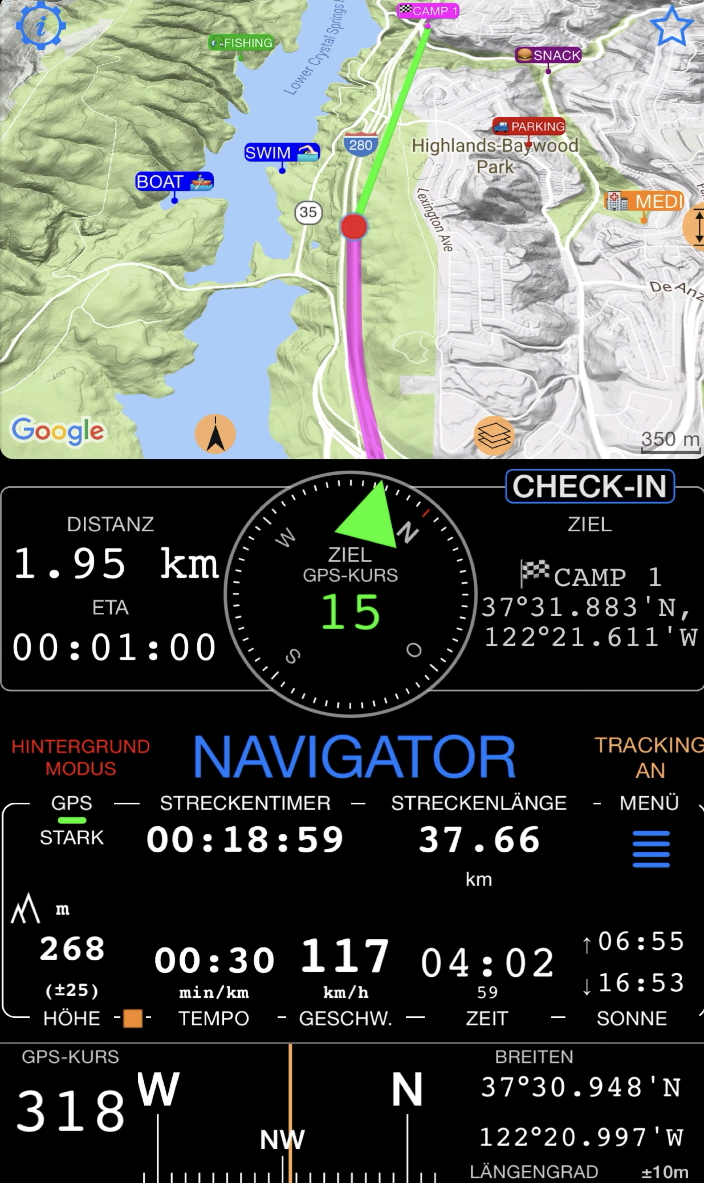Tap the orange vertical resize arrow button

[x=697, y=227]
